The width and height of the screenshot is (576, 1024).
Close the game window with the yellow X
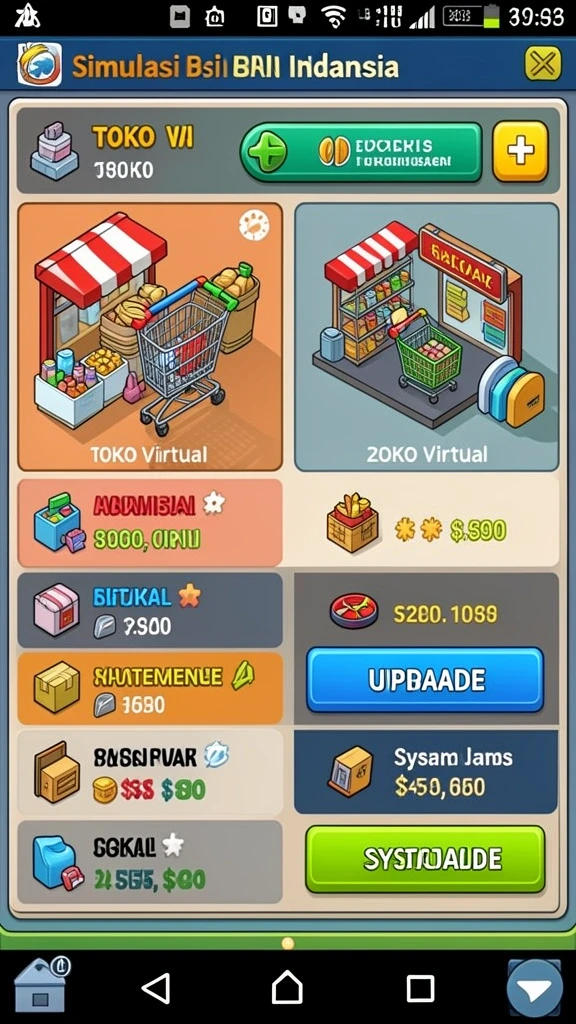pyautogui.click(x=543, y=64)
